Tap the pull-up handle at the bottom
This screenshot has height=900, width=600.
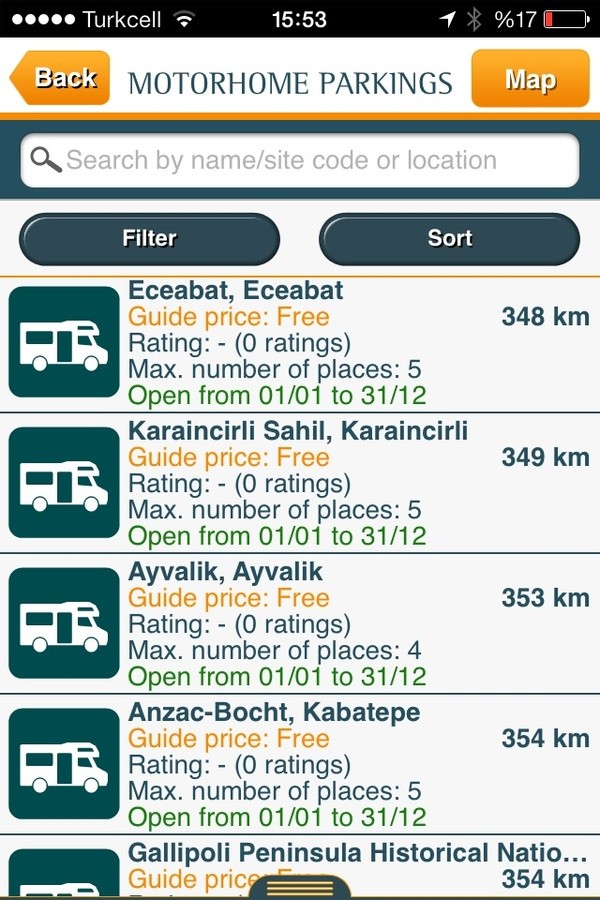(x=299, y=887)
